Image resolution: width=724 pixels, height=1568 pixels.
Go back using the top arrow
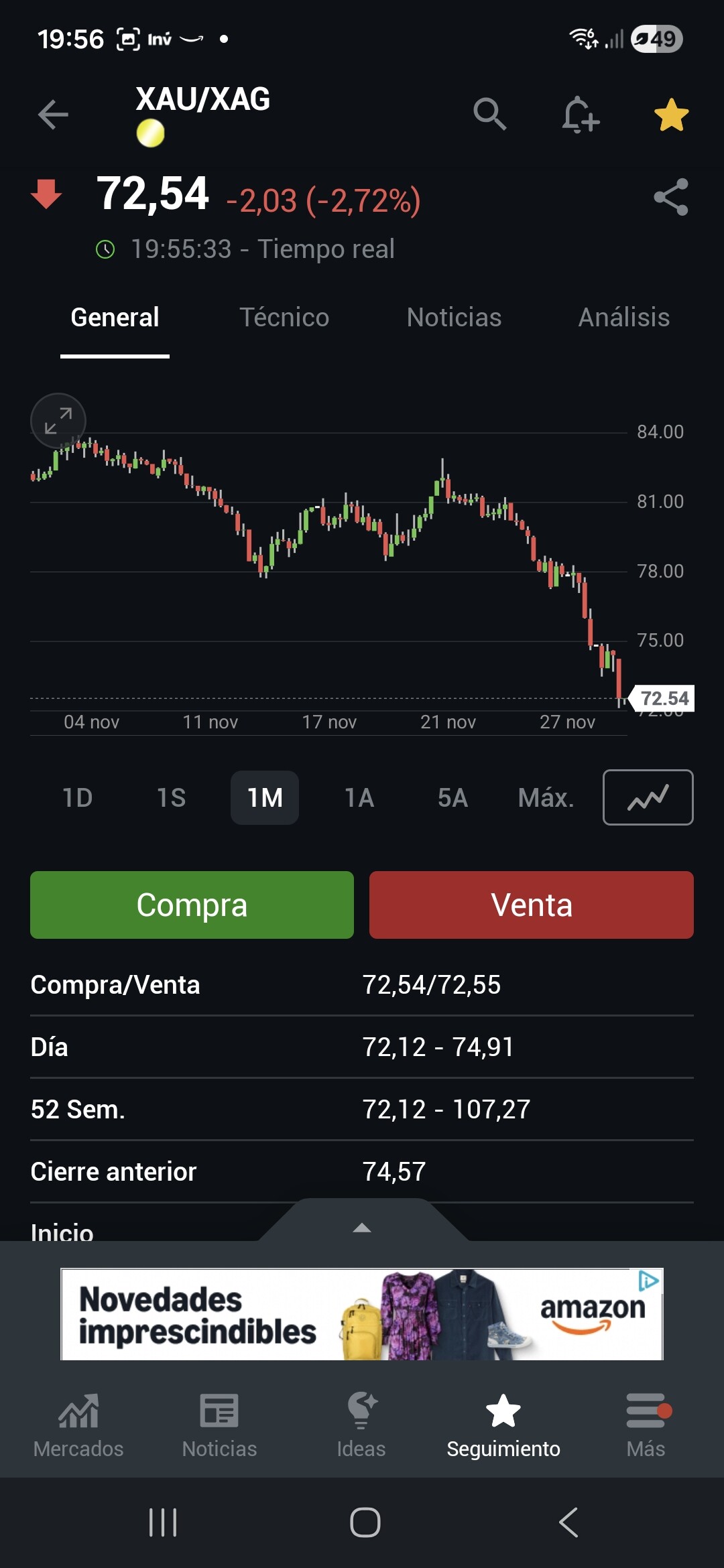pos(53,115)
